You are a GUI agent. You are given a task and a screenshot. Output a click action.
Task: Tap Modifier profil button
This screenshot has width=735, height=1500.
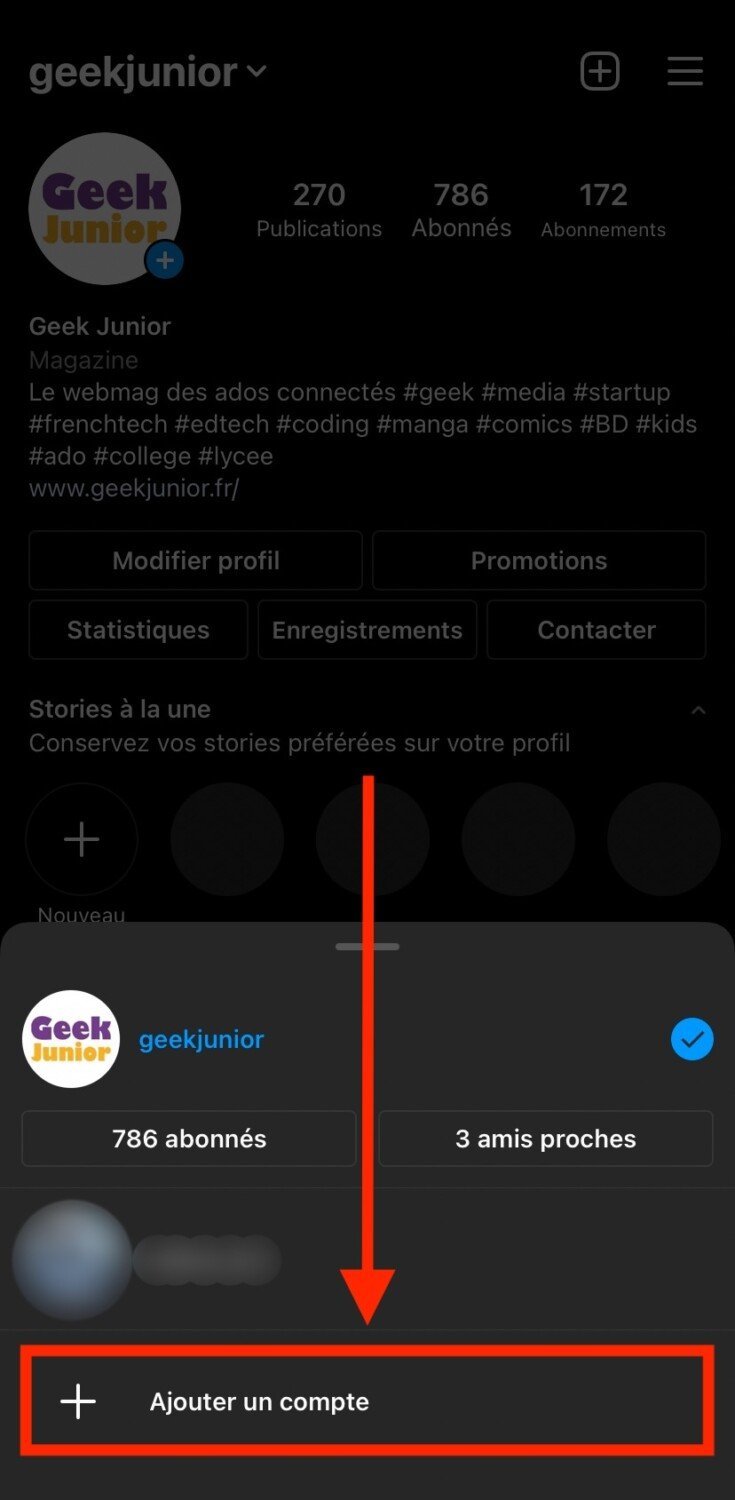196,560
